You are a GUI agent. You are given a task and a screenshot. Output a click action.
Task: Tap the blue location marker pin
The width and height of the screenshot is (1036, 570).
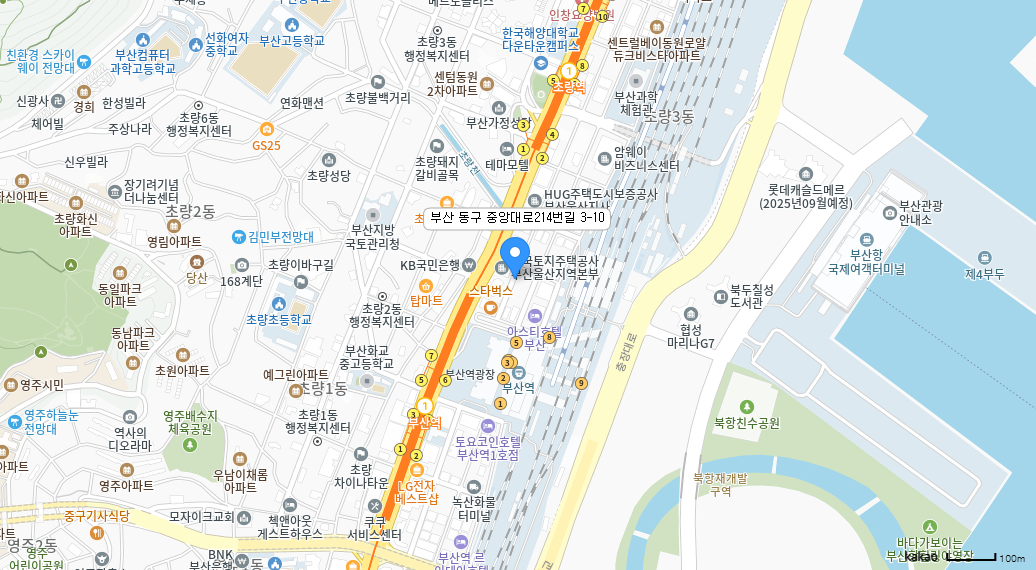click(514, 256)
